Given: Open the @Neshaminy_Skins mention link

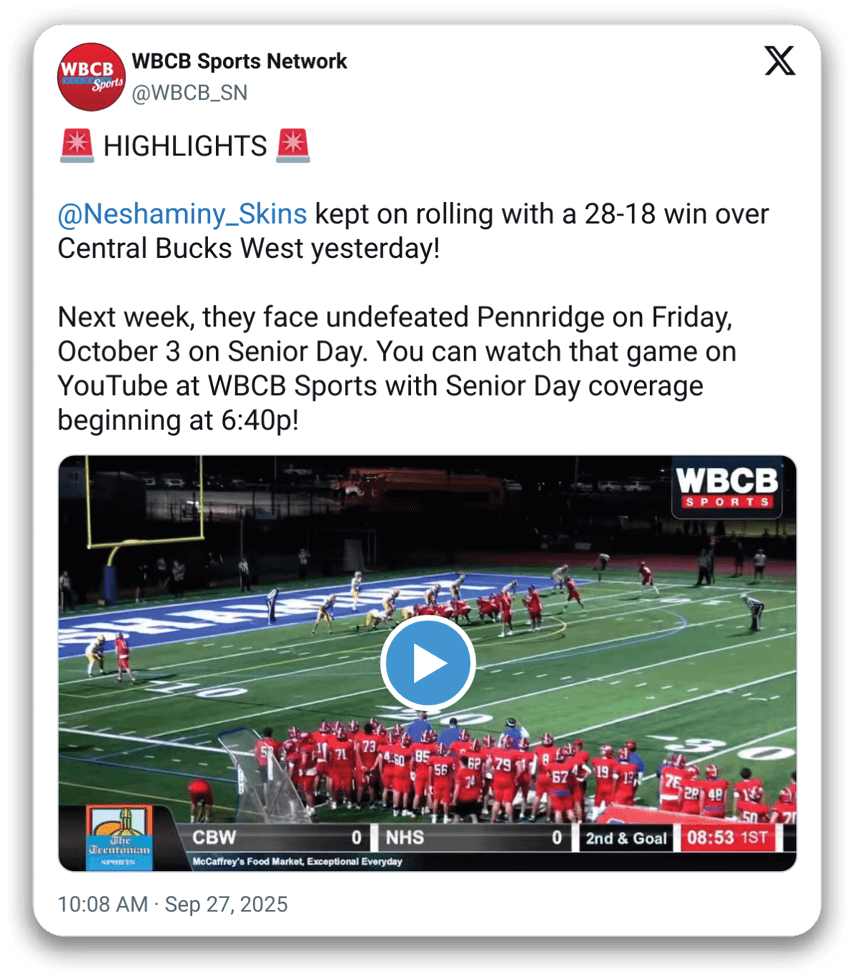Looking at the screenshot, I should (x=182, y=214).
